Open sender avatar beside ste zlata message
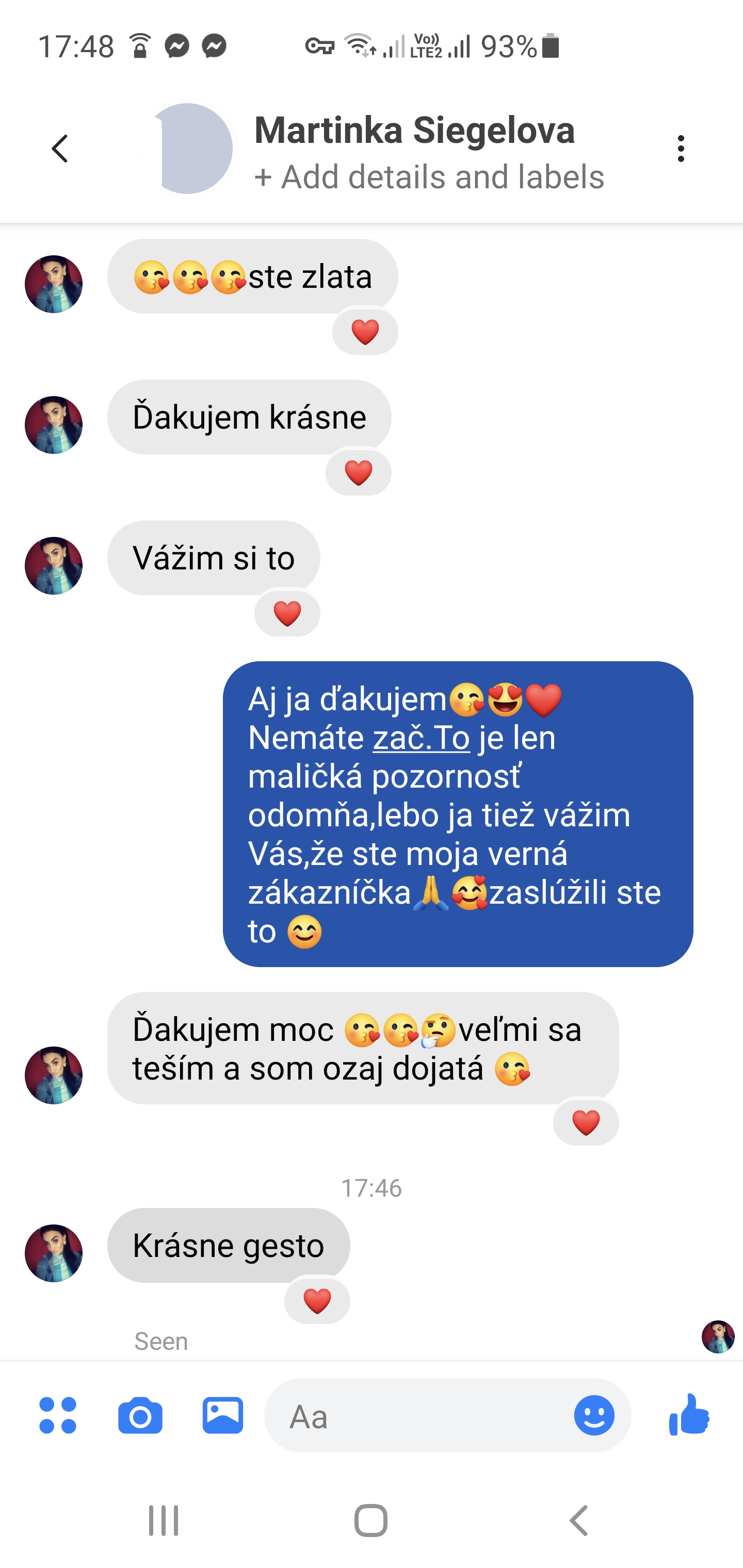Screen dimensions: 743x1568 (54, 284)
